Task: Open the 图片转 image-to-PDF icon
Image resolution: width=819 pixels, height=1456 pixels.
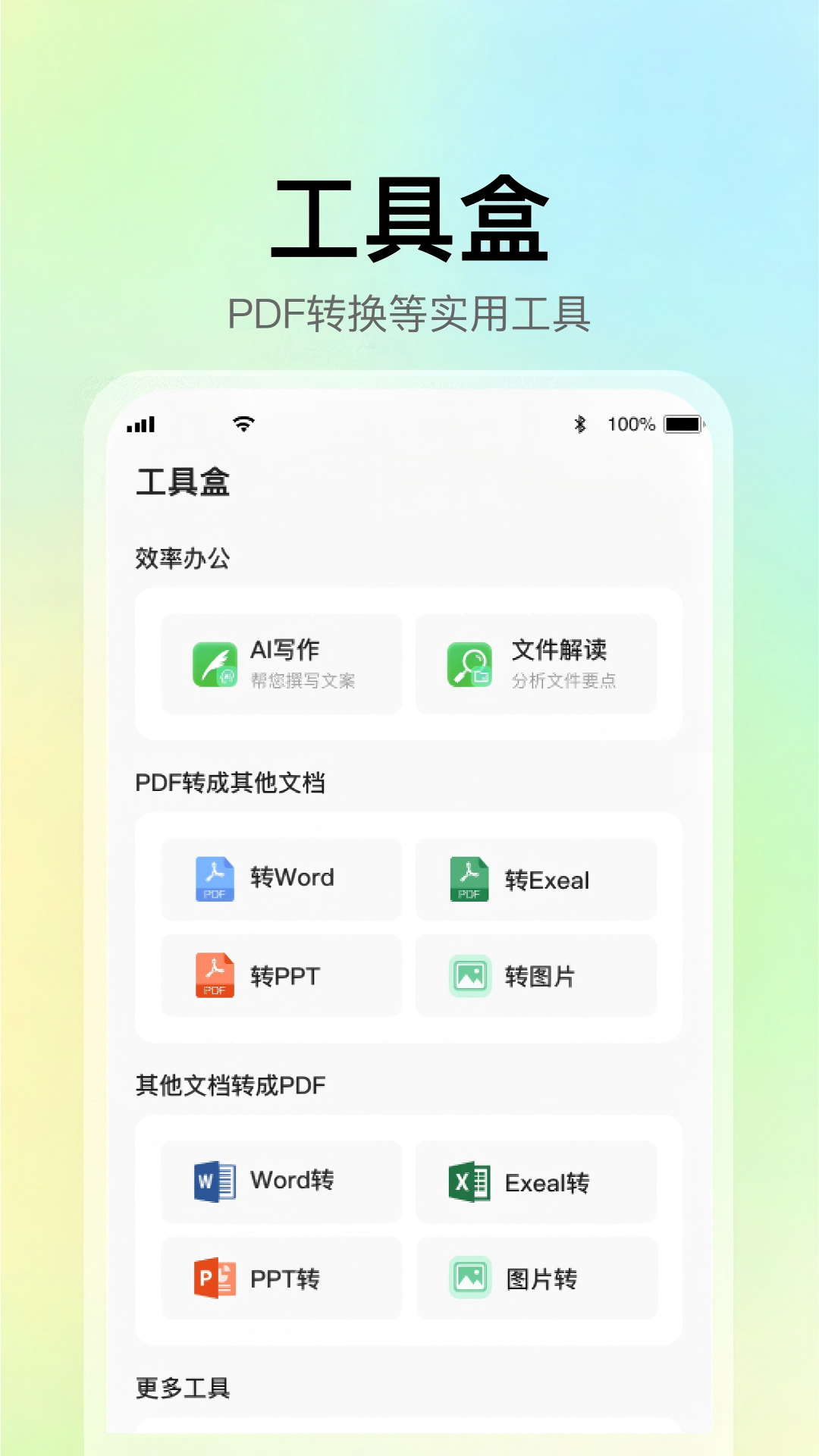Action: [x=470, y=1279]
